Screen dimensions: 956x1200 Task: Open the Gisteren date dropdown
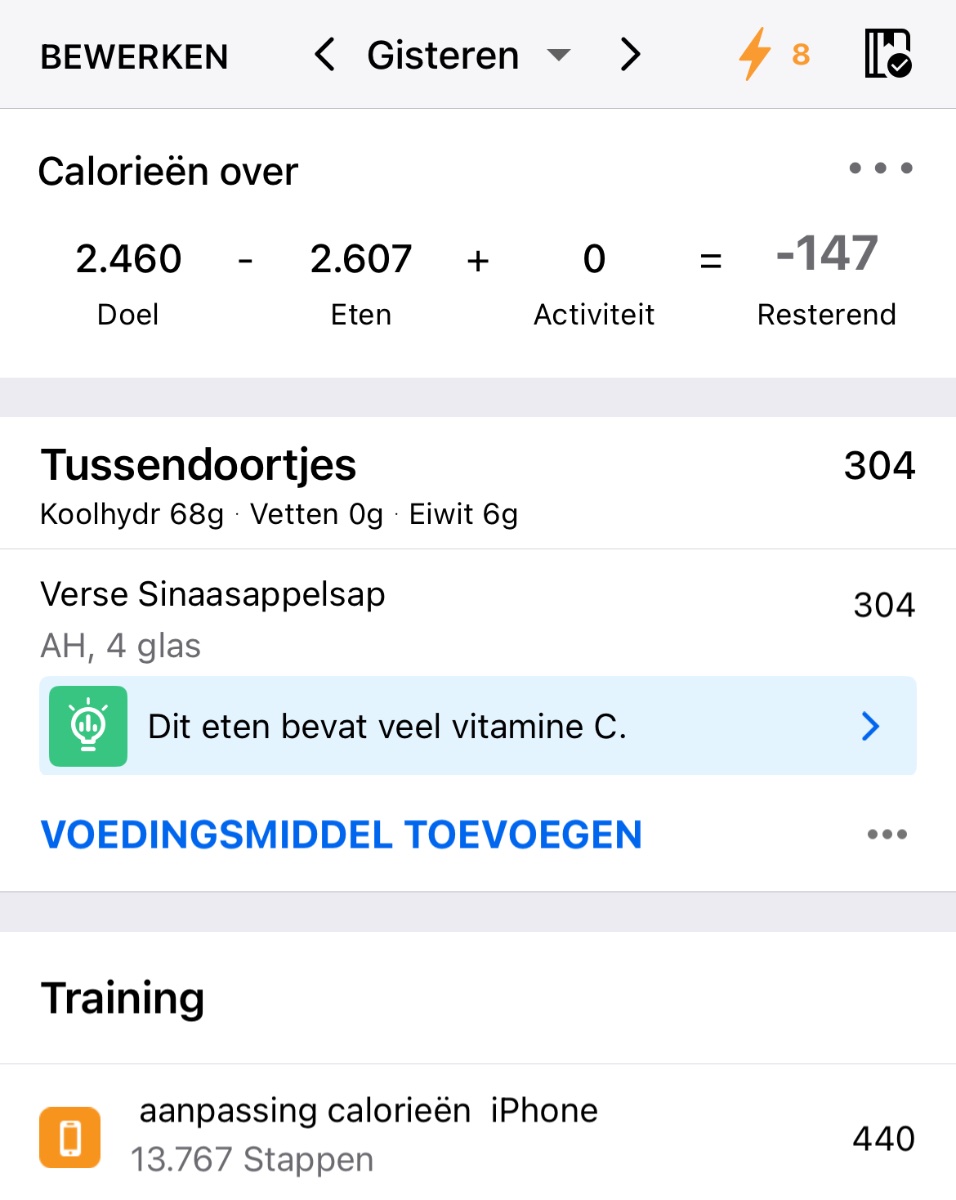tap(466, 55)
